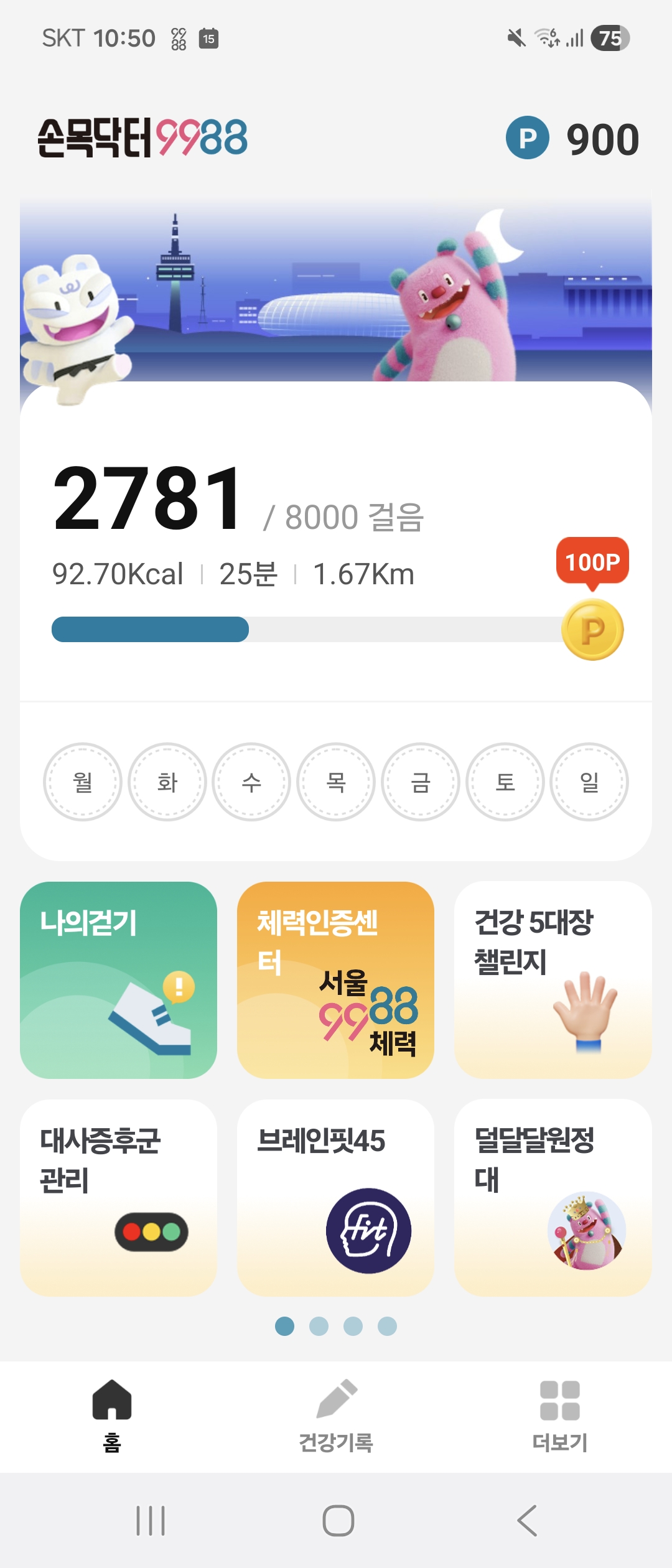Open the 900 points balance
This screenshot has height=1568, width=672.
tap(572, 138)
